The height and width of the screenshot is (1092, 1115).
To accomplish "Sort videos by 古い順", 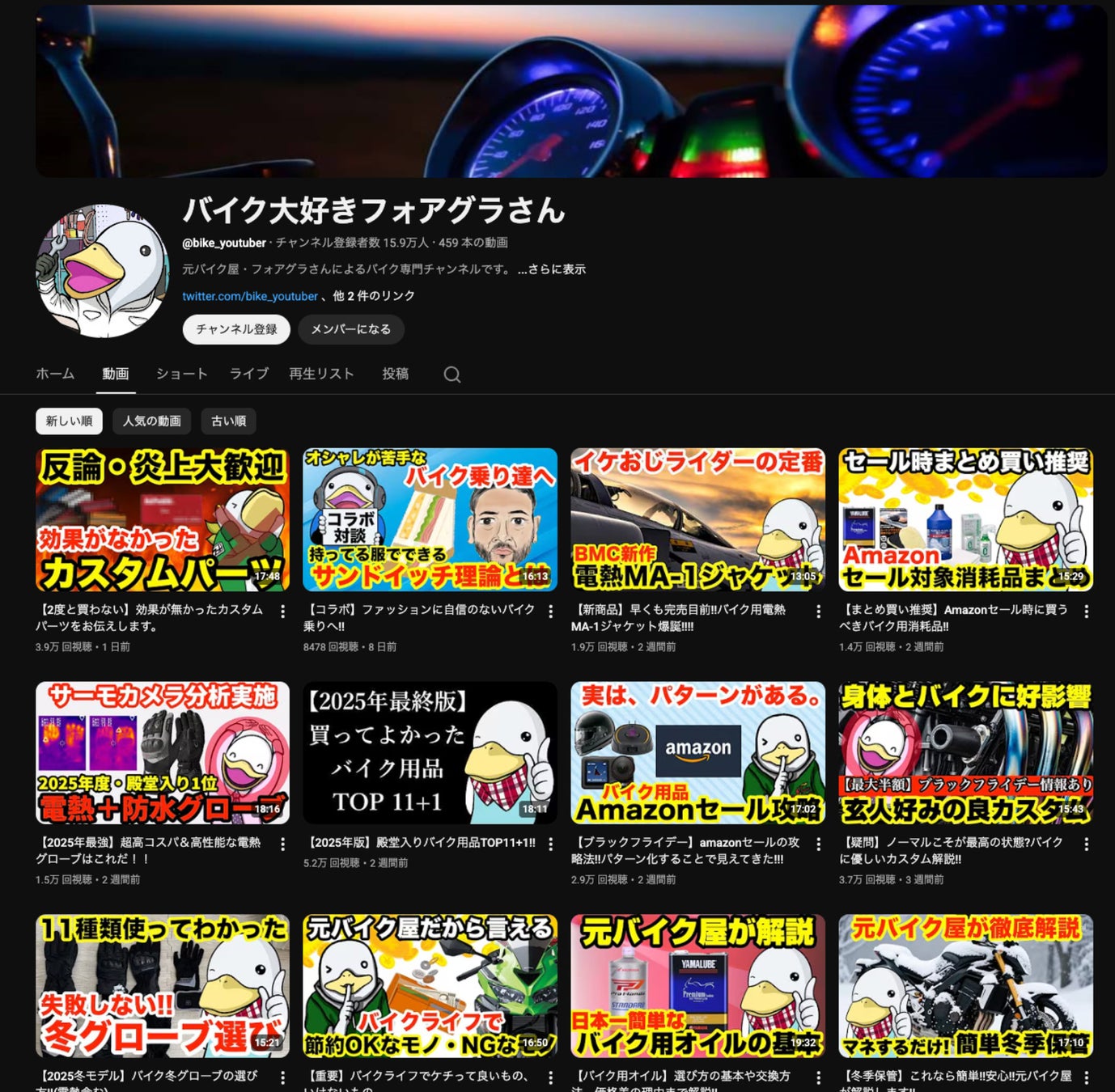I will (228, 421).
